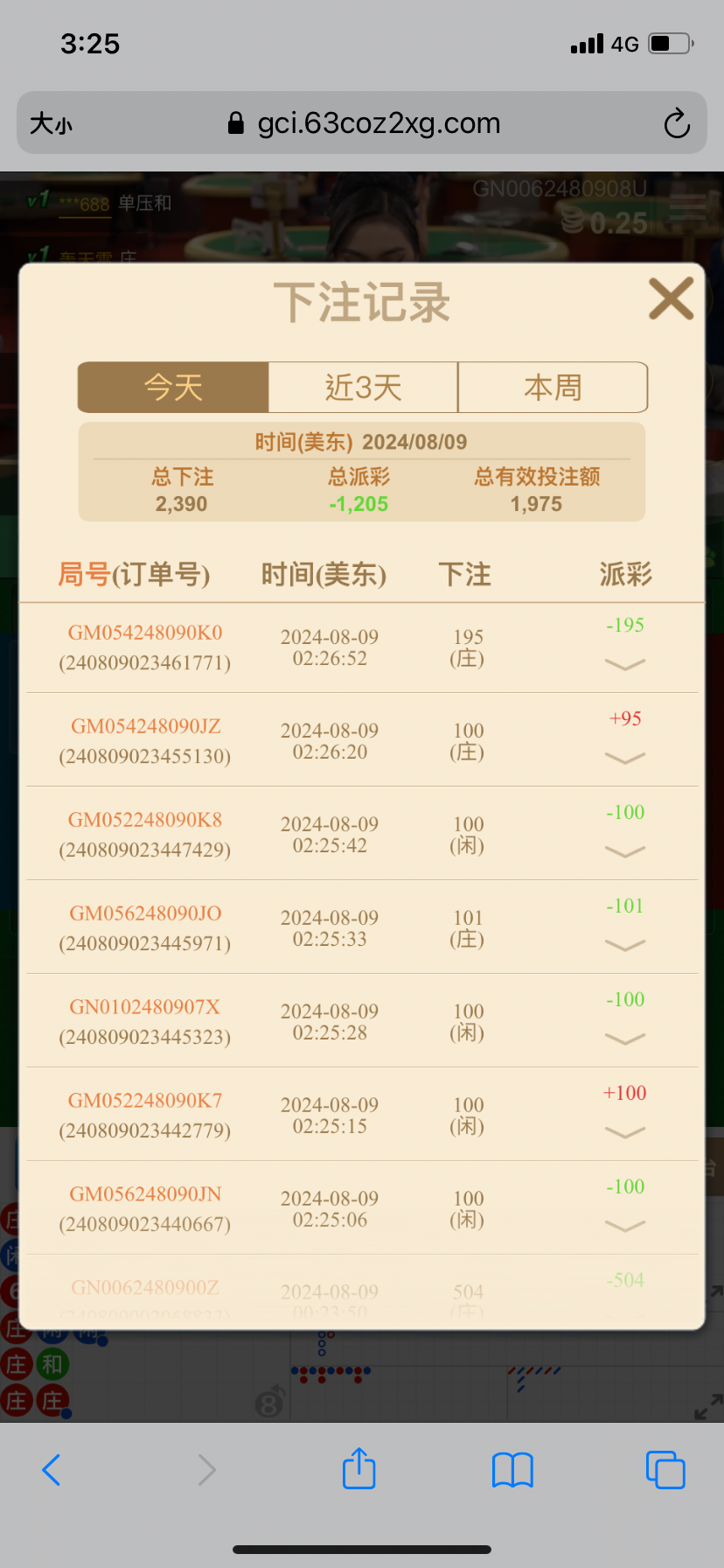The height and width of the screenshot is (1568, 724).
Task: Expand details for round GN0102480907X
Action: point(625,1039)
